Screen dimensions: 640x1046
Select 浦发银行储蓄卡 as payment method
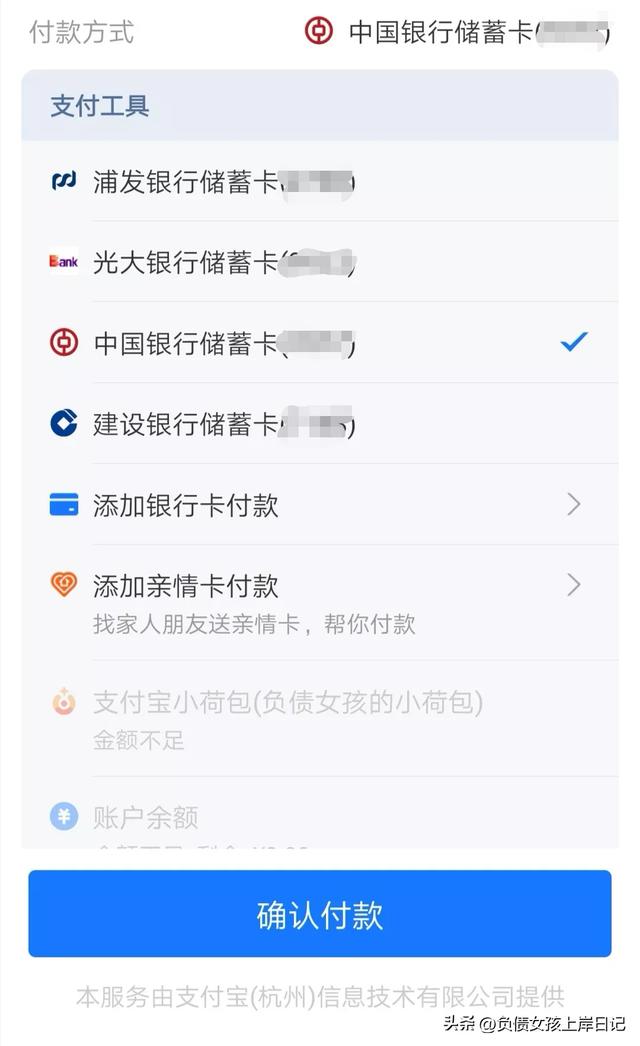coord(320,181)
